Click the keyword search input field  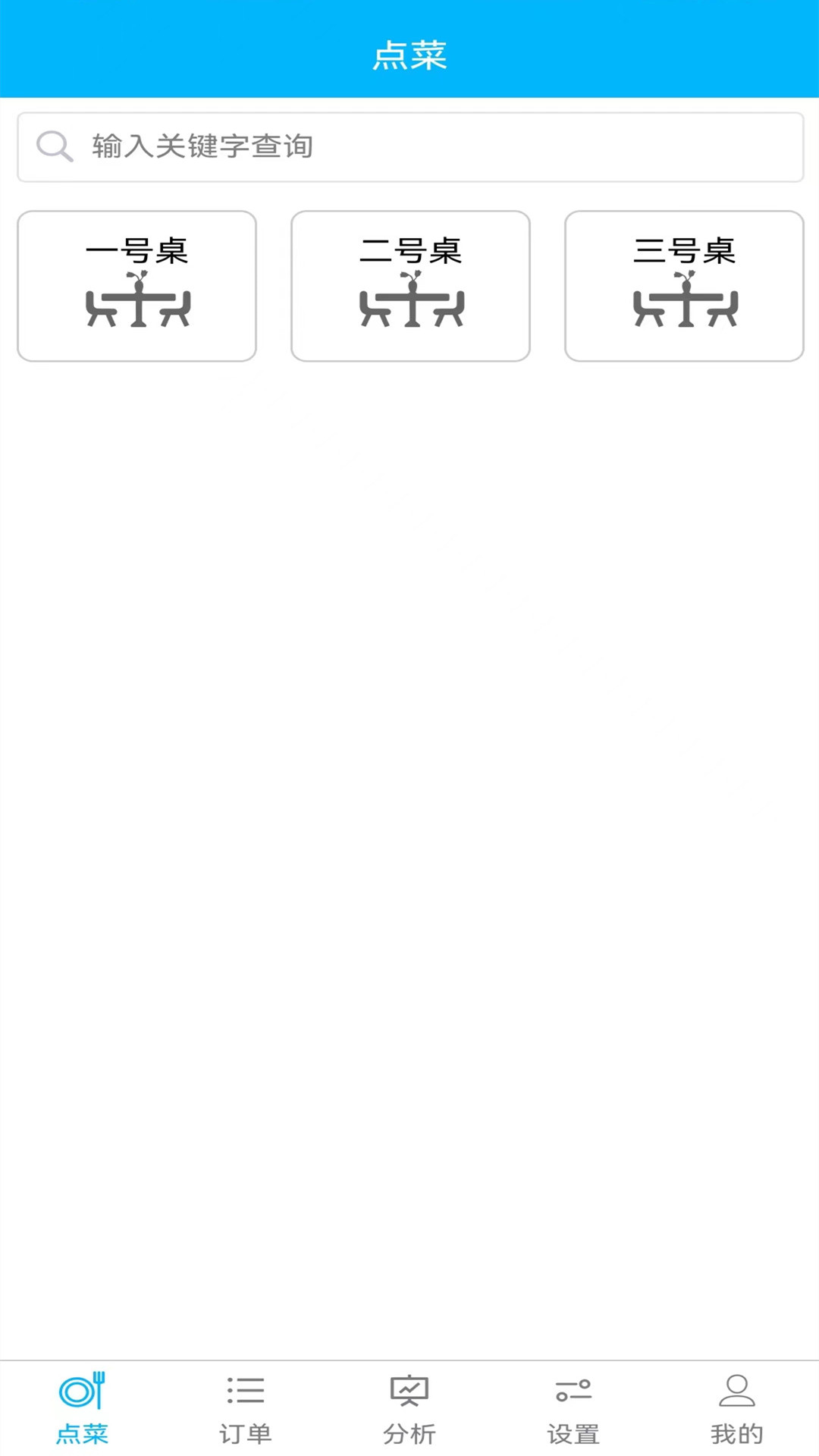pyautogui.click(x=409, y=146)
